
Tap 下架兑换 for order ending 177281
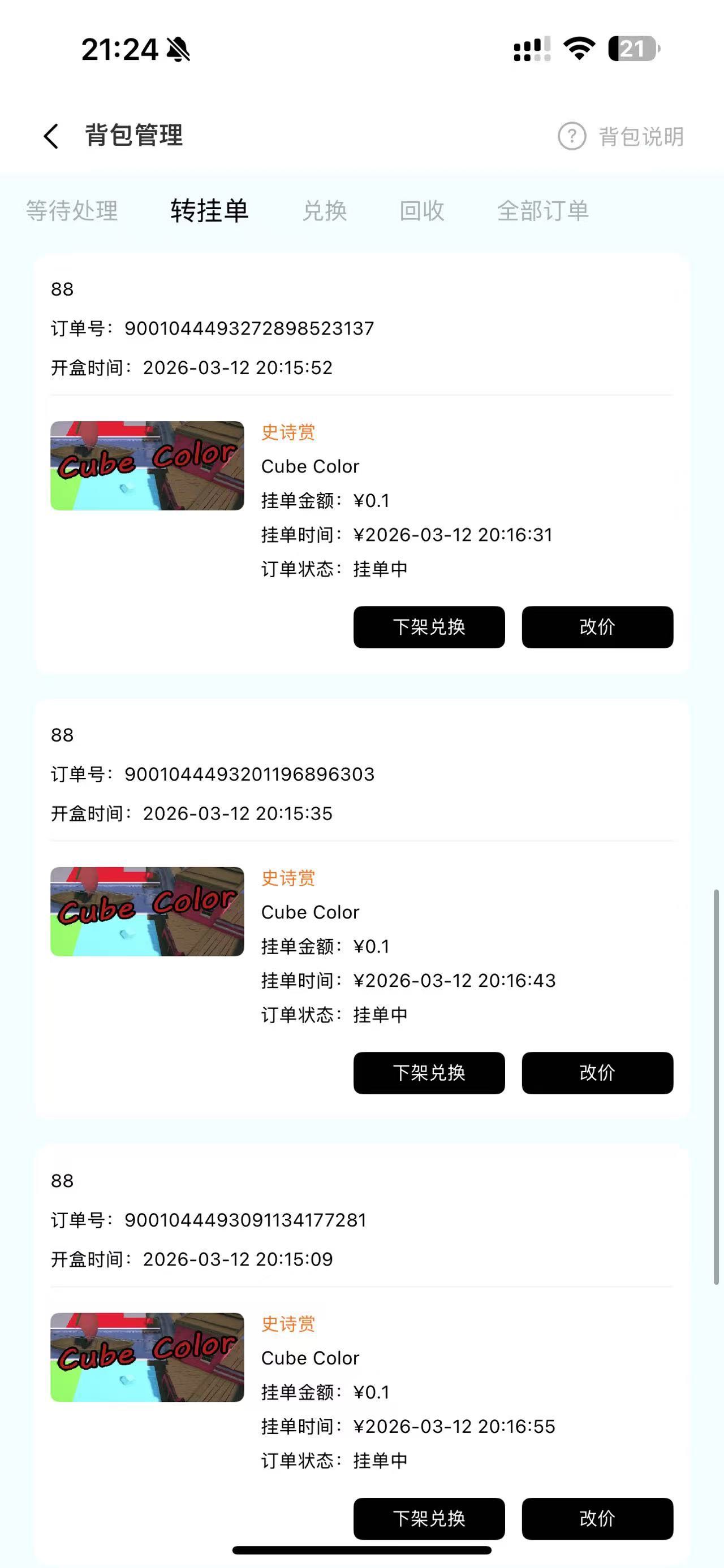tap(429, 1518)
